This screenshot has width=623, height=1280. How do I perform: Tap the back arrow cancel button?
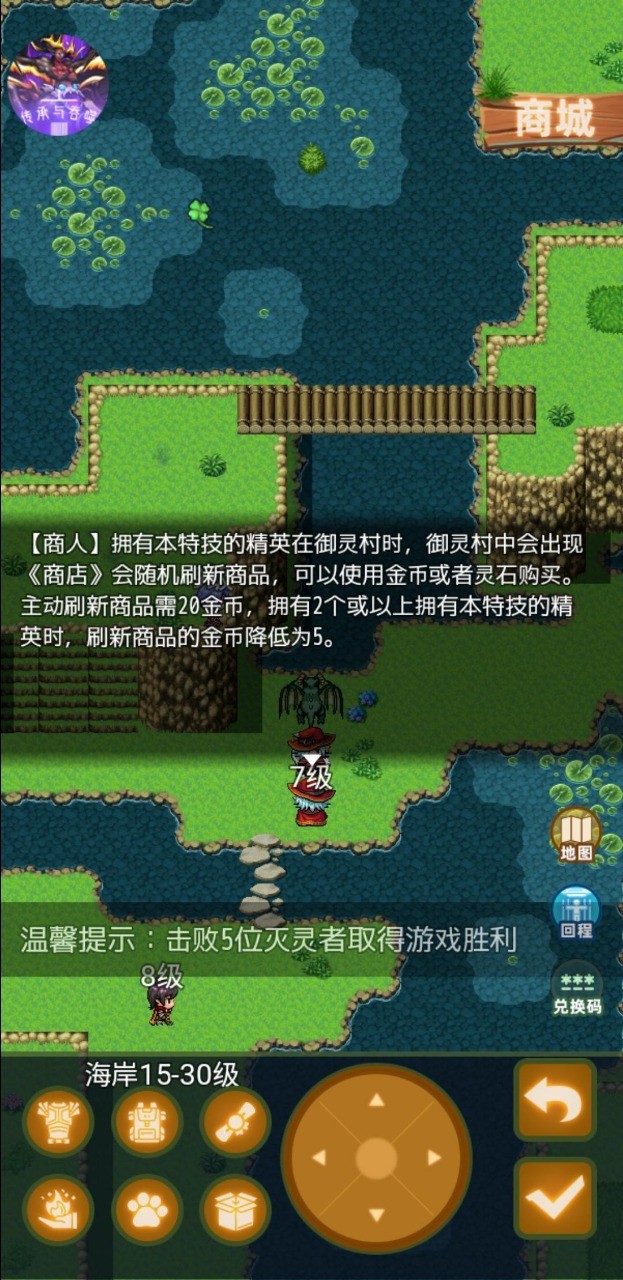pos(555,1100)
